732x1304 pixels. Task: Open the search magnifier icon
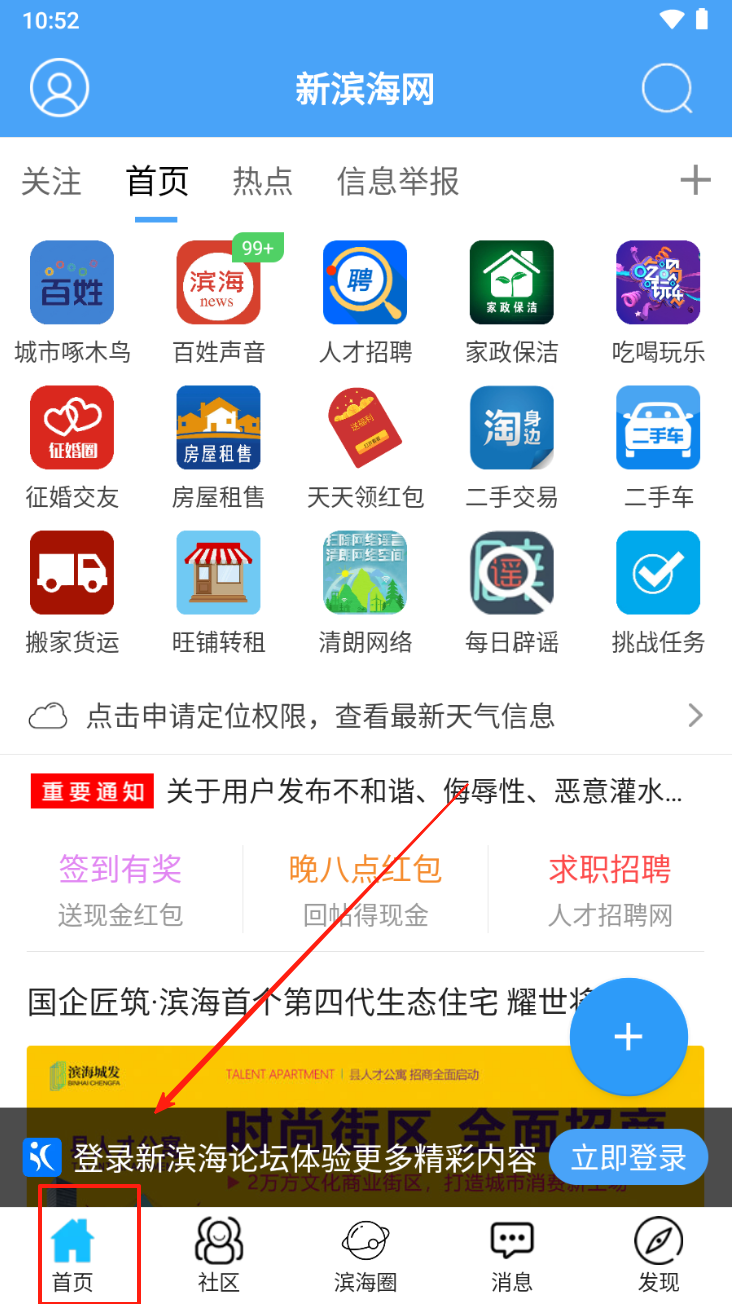point(666,89)
